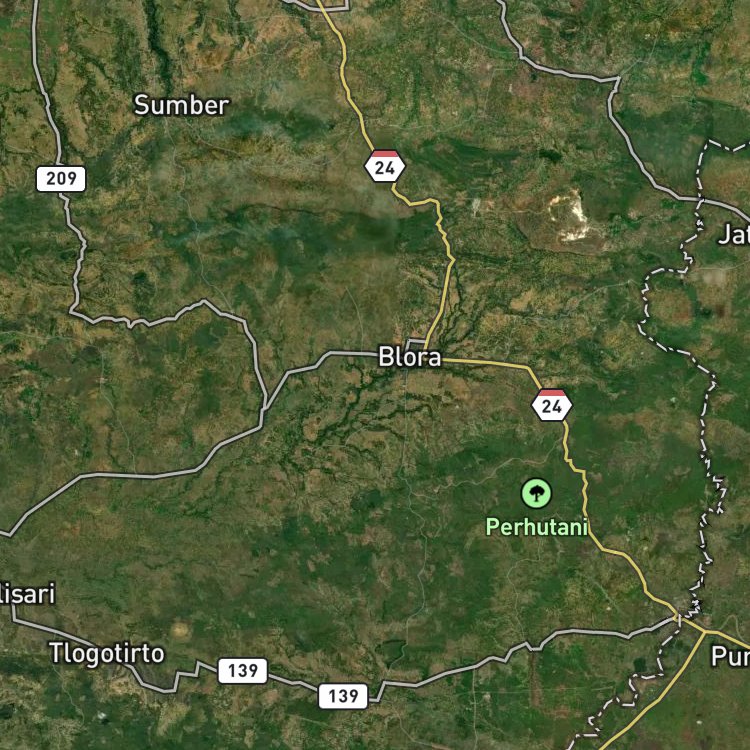The height and width of the screenshot is (750, 750).
Task: Open the Perhutani park marker
Action: pyautogui.click(x=537, y=492)
